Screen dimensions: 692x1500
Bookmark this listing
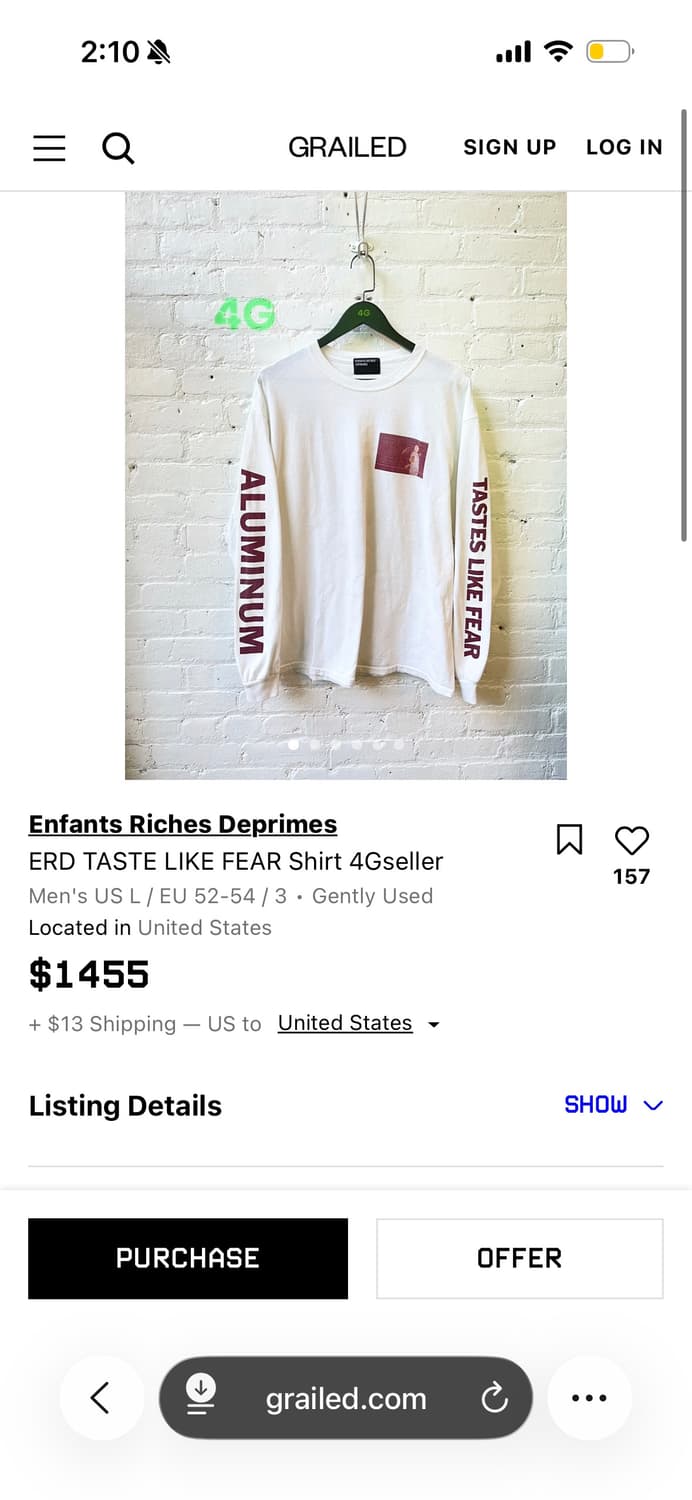pyautogui.click(x=569, y=840)
